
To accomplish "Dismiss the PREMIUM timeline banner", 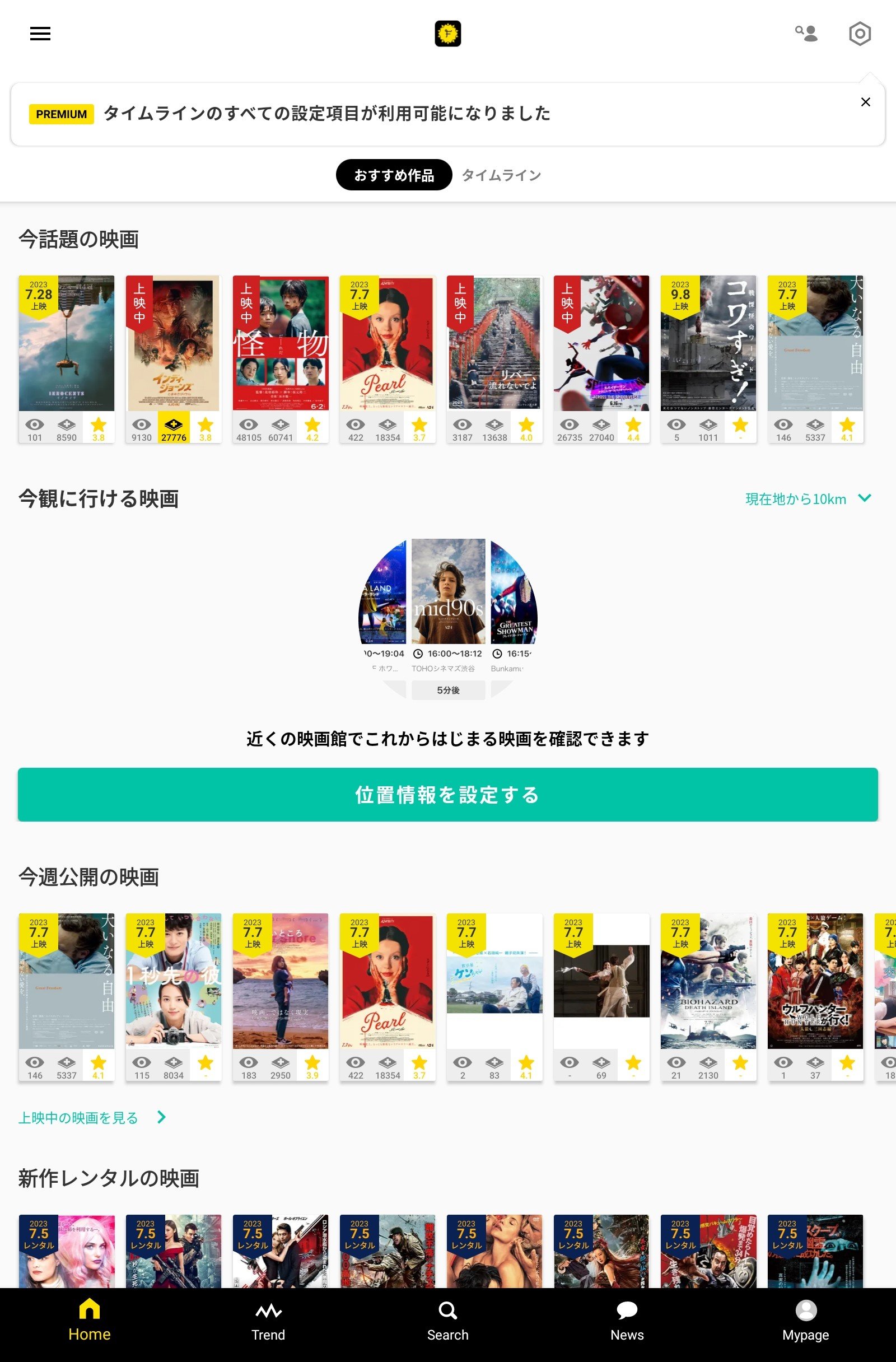I will [x=865, y=102].
